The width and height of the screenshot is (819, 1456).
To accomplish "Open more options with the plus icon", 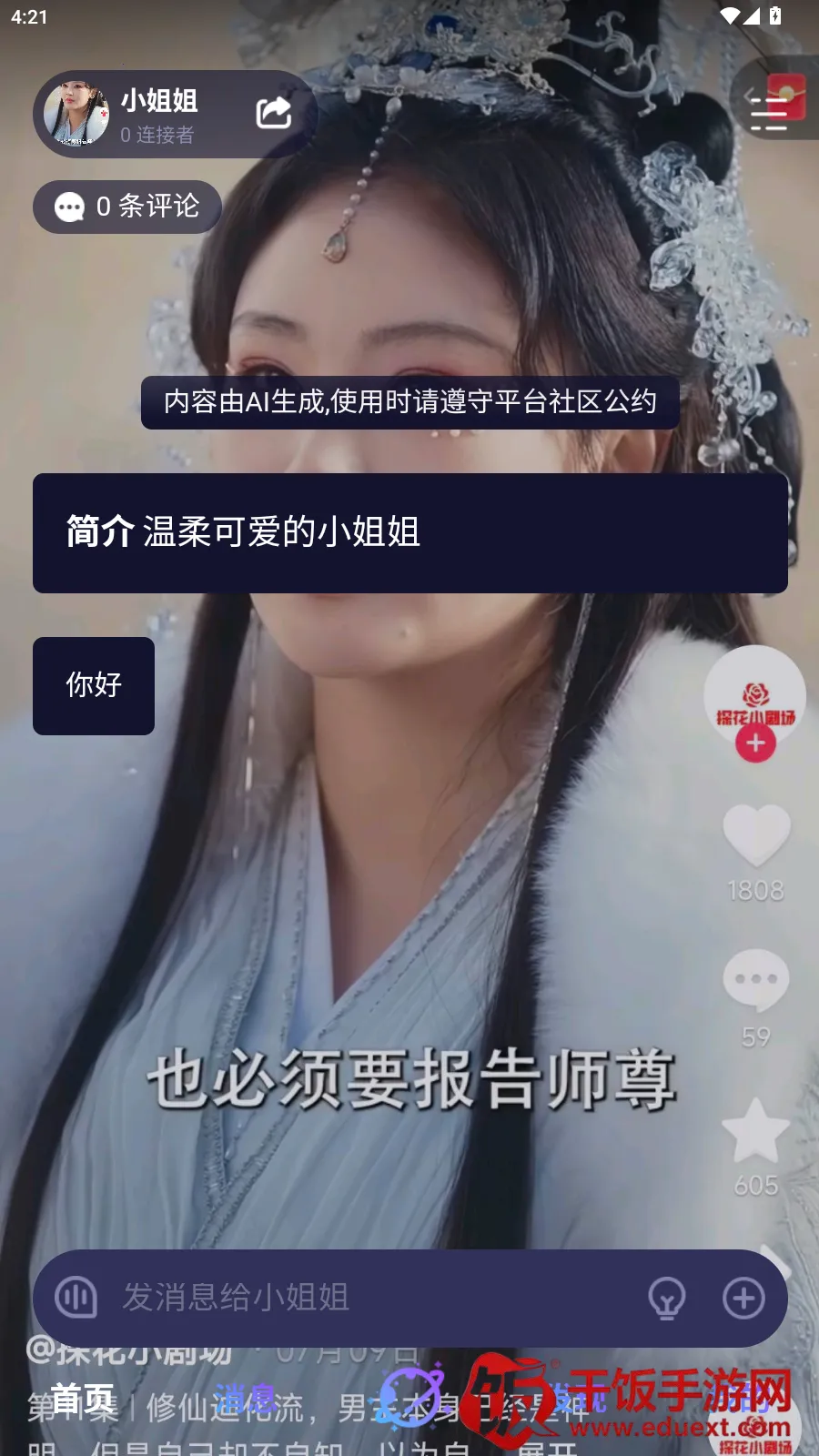I will [743, 1298].
